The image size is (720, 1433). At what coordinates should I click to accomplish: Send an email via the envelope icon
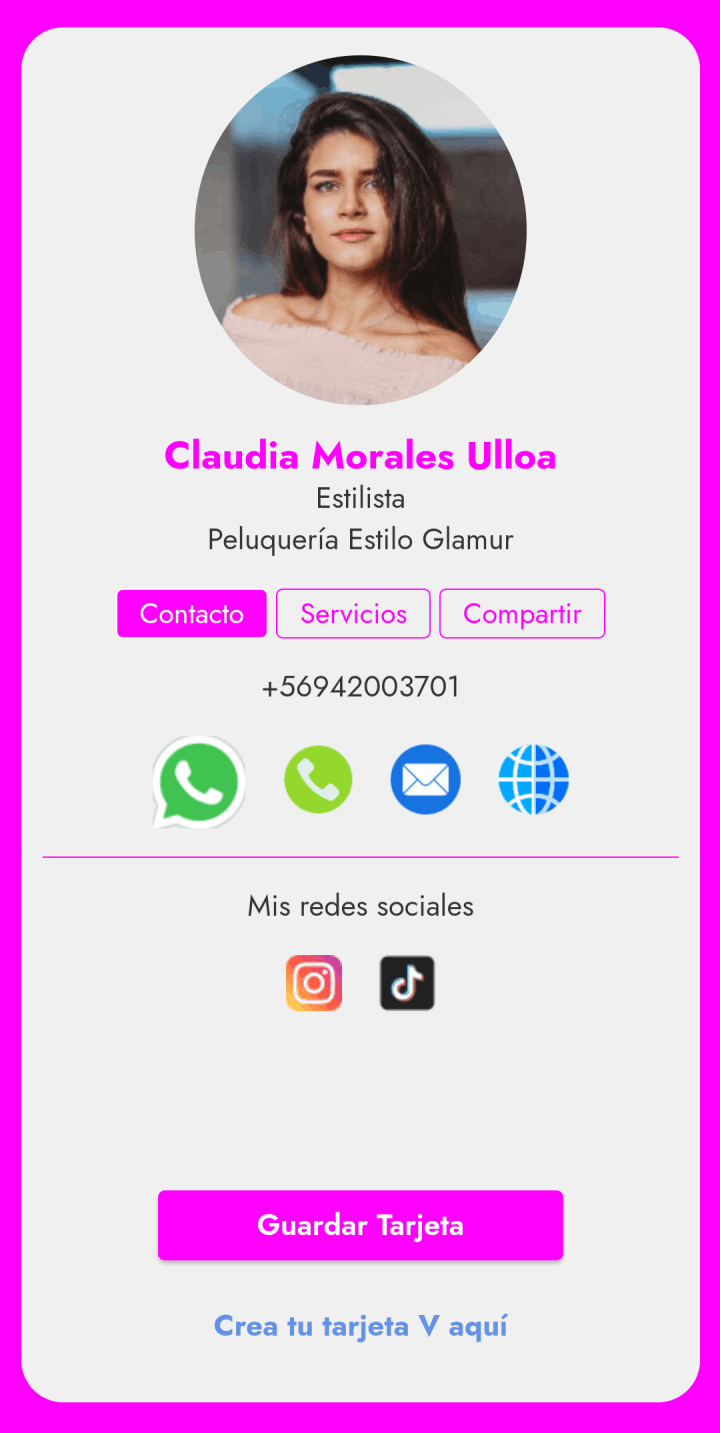click(426, 780)
